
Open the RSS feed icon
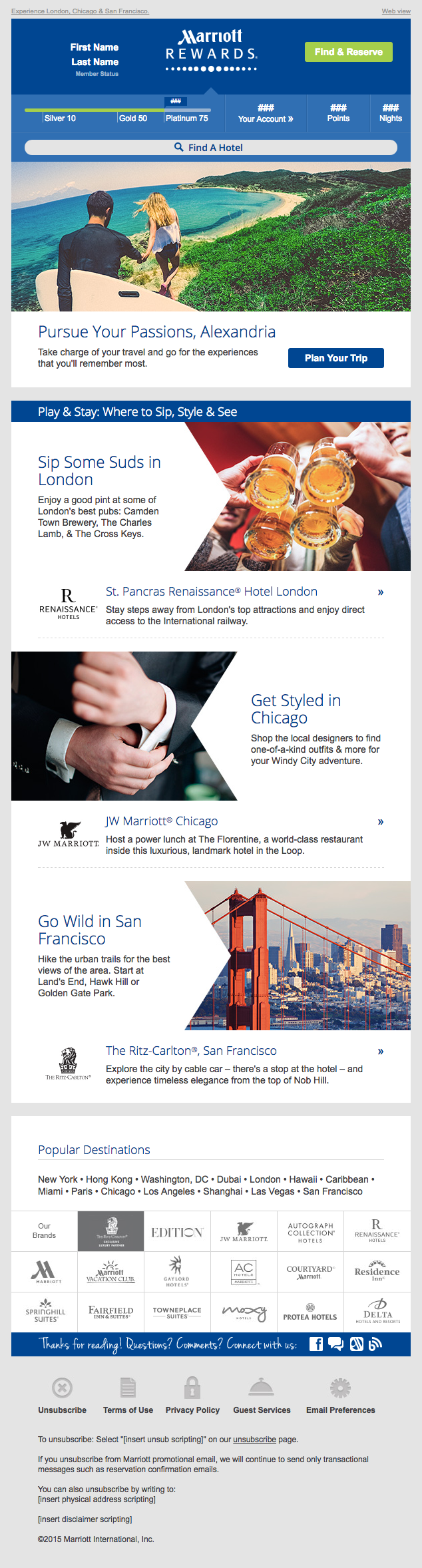pos(375,1344)
